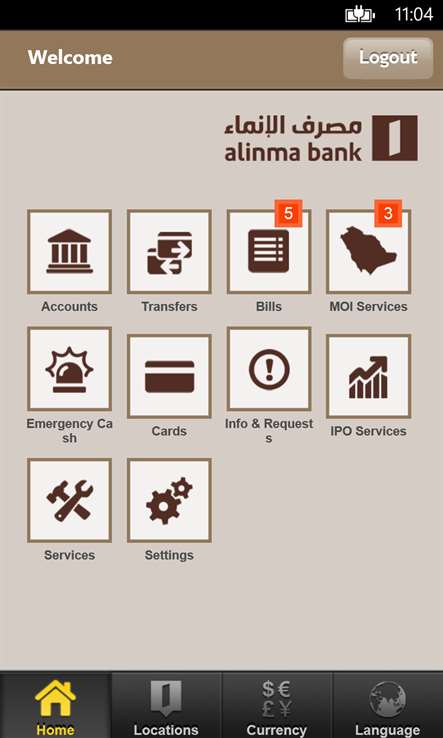Open the Currency tab
Viewport: 443px width, 738px height.
(277, 705)
